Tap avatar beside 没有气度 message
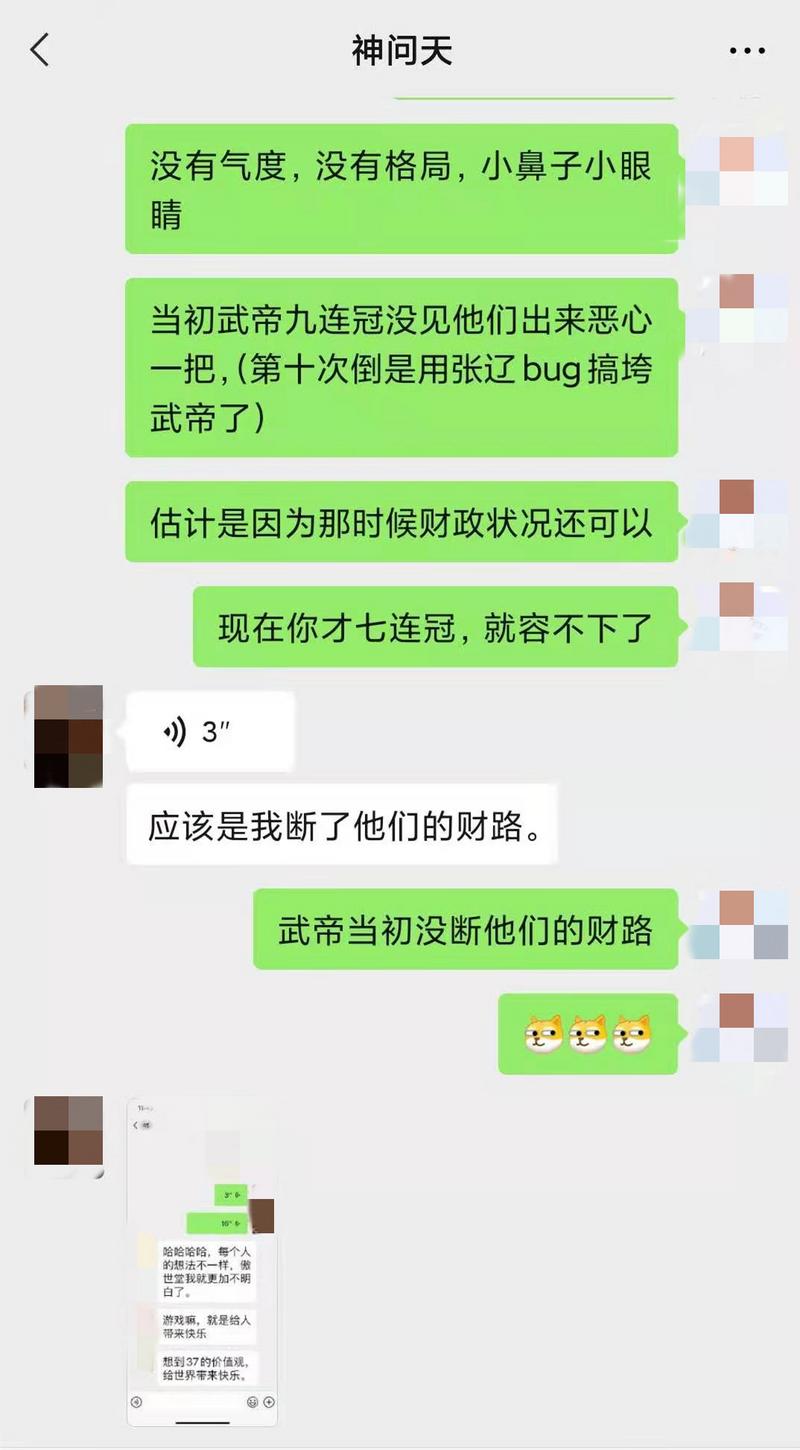This screenshot has width=800, height=1450. pyautogui.click(x=753, y=171)
